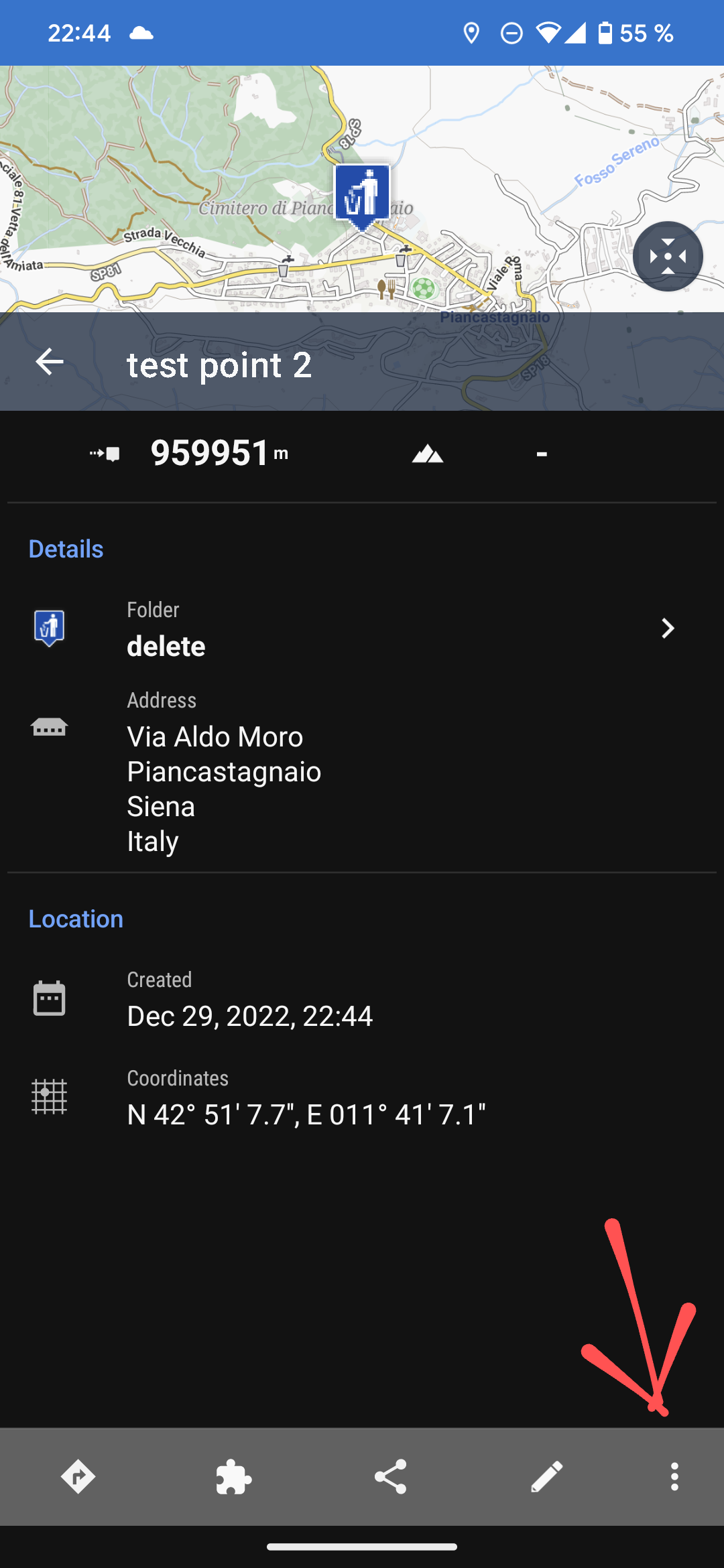Open the three-dot overflow menu
The image size is (724, 1568).
pyautogui.click(x=674, y=1477)
